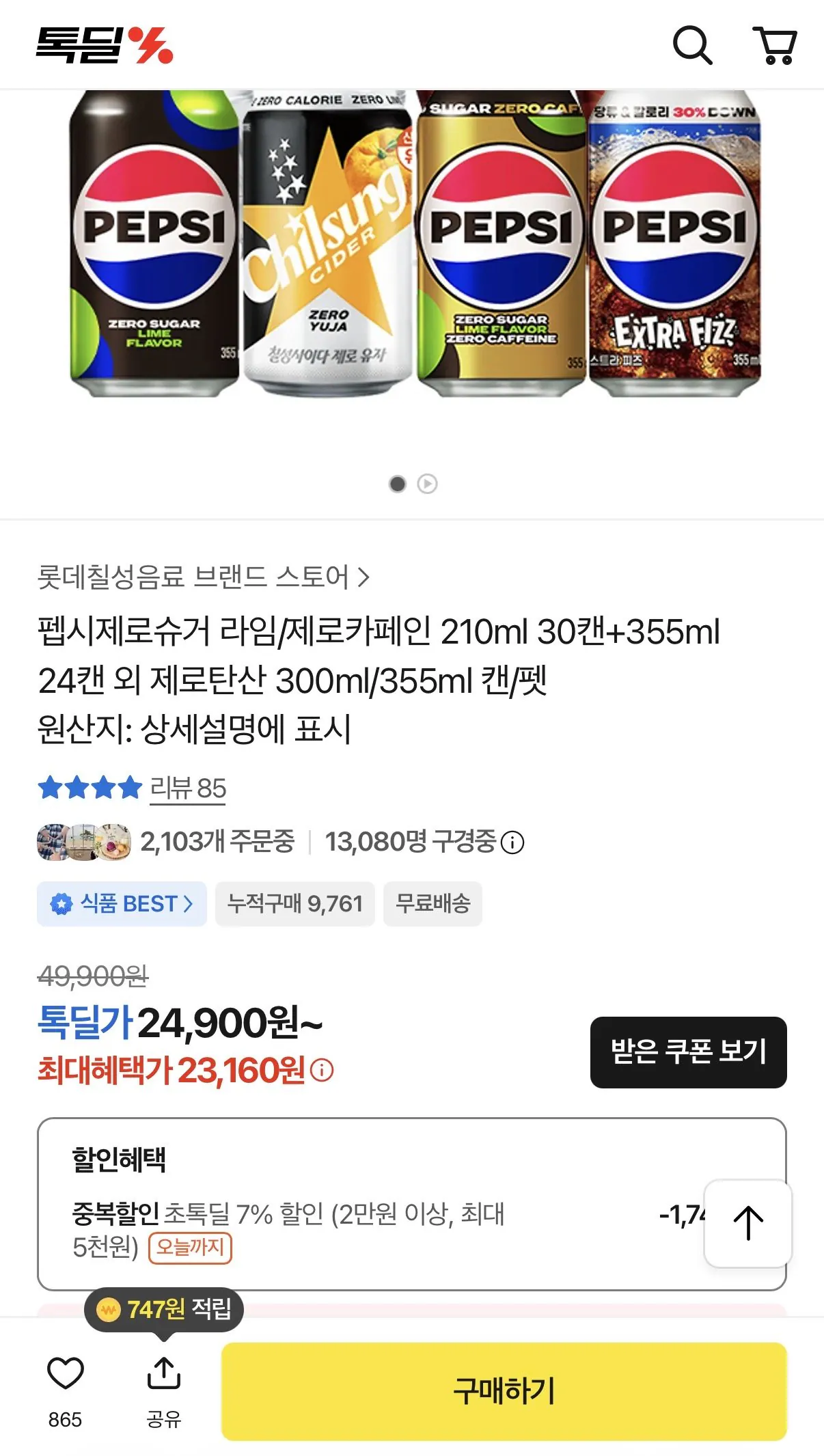Select the second image page indicator
The height and width of the screenshot is (1456, 824).
[428, 484]
